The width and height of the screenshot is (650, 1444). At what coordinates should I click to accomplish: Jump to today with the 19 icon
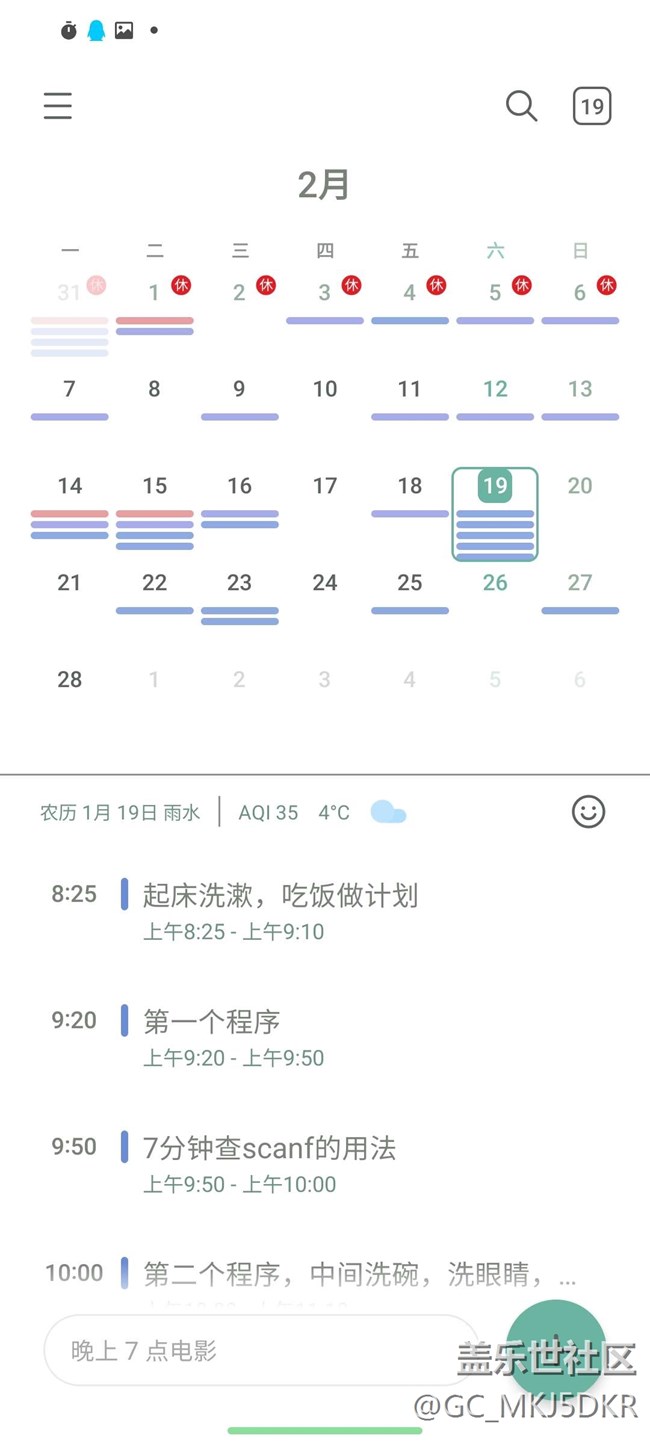(x=592, y=106)
